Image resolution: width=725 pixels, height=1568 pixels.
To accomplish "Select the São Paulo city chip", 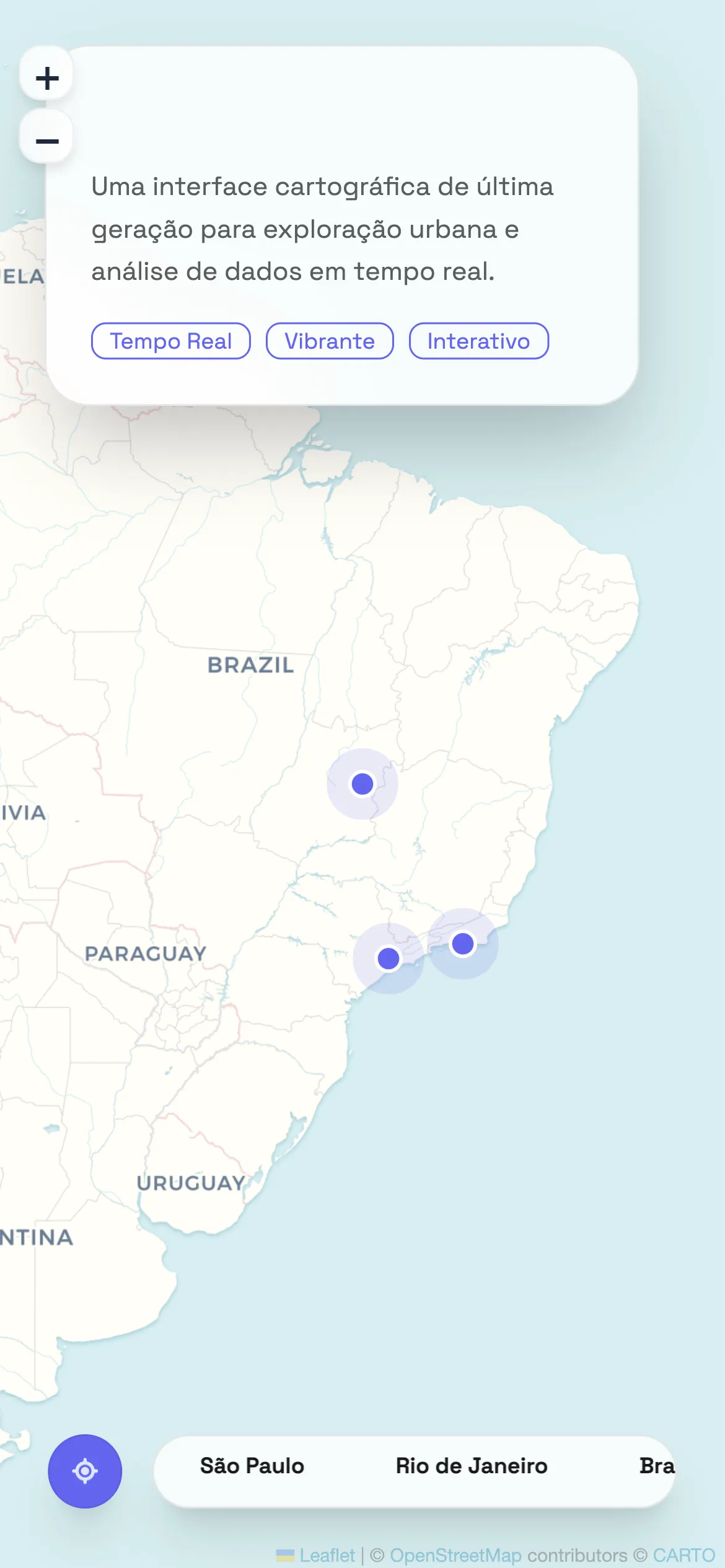I will pos(252,1466).
